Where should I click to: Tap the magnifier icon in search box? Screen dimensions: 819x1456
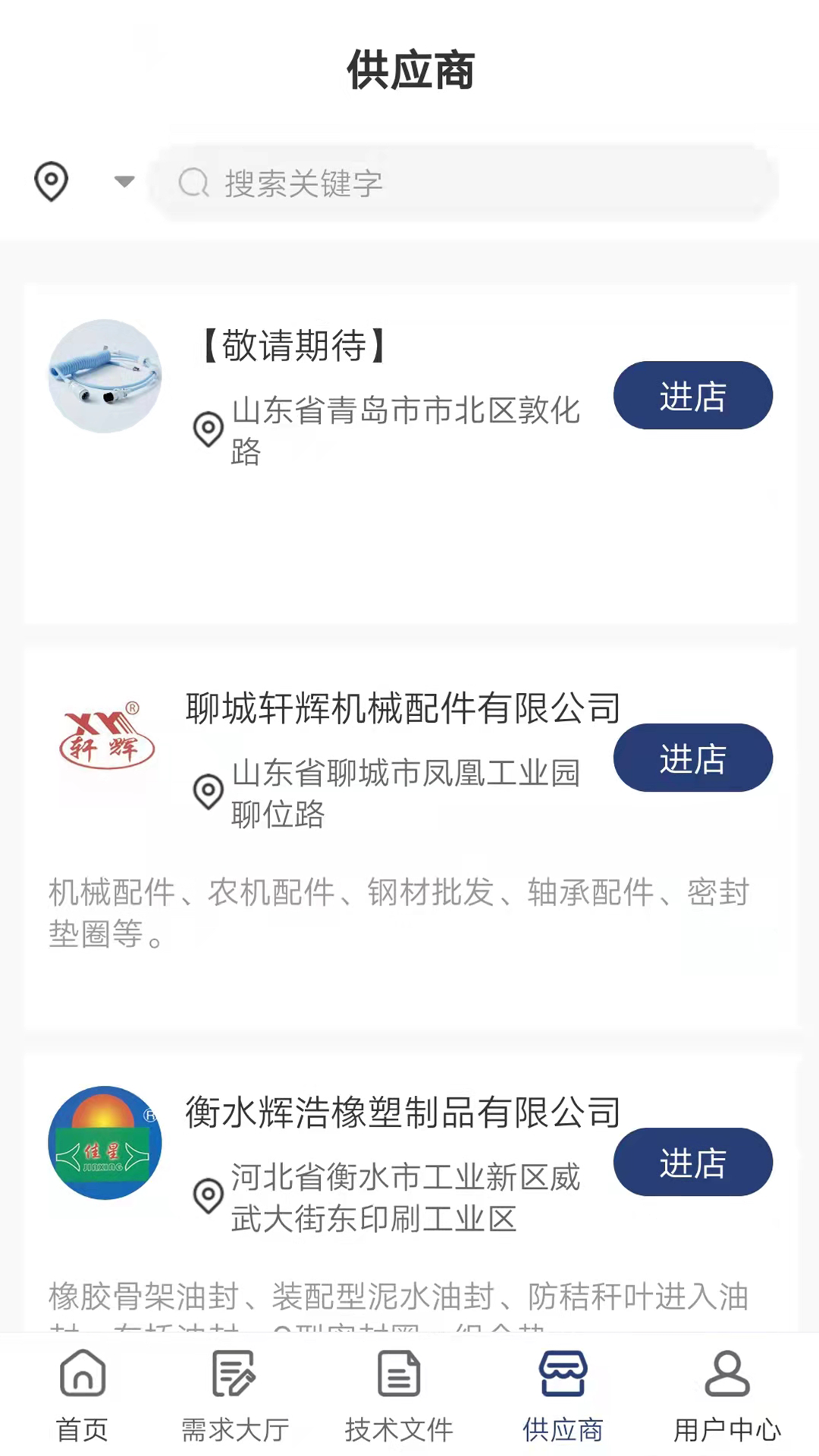193,183
